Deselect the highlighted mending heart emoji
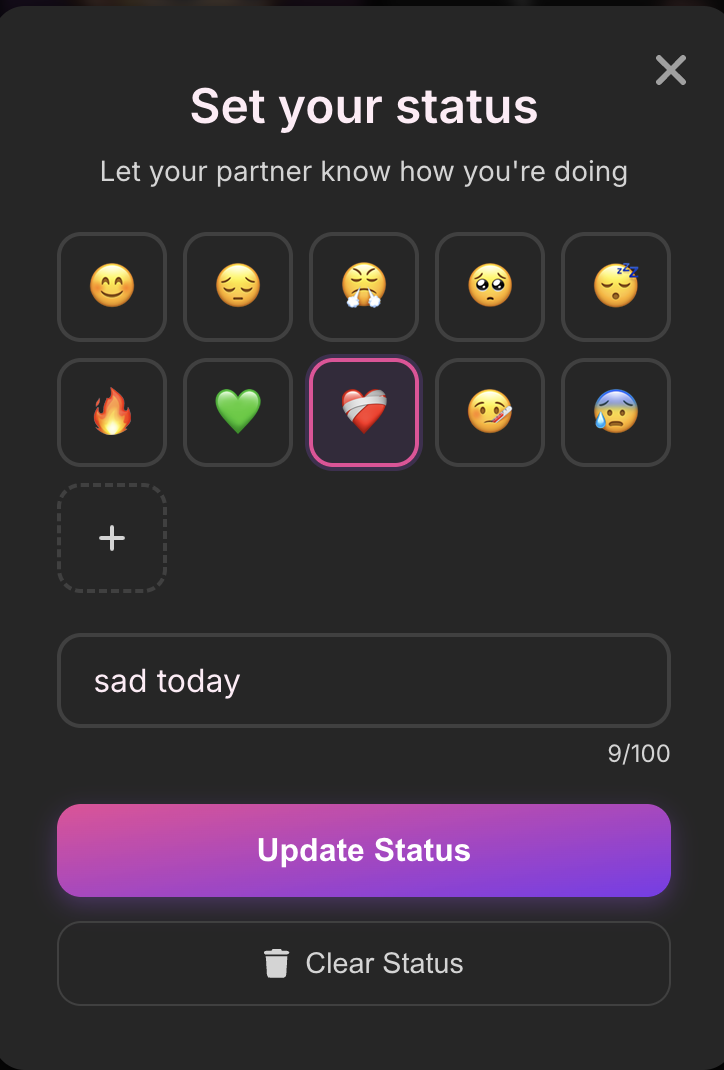The image size is (724, 1070). pos(364,413)
